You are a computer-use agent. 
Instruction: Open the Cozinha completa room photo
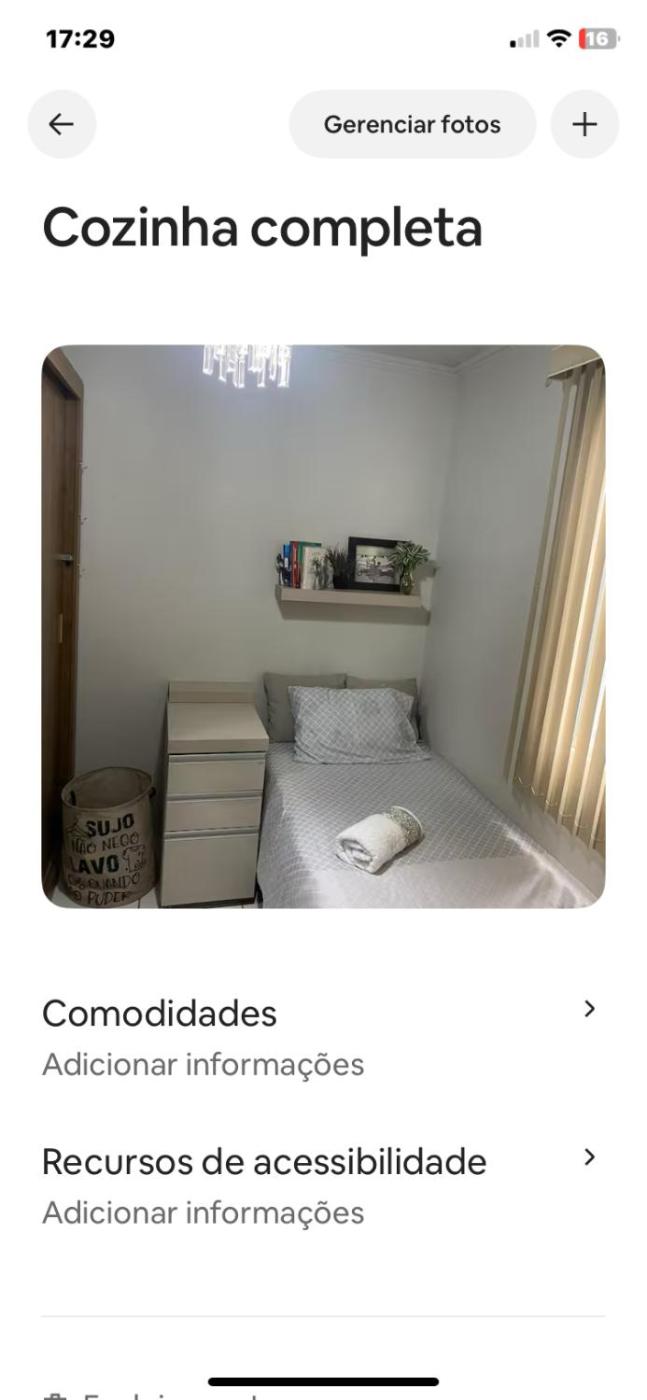pyautogui.click(x=323, y=626)
